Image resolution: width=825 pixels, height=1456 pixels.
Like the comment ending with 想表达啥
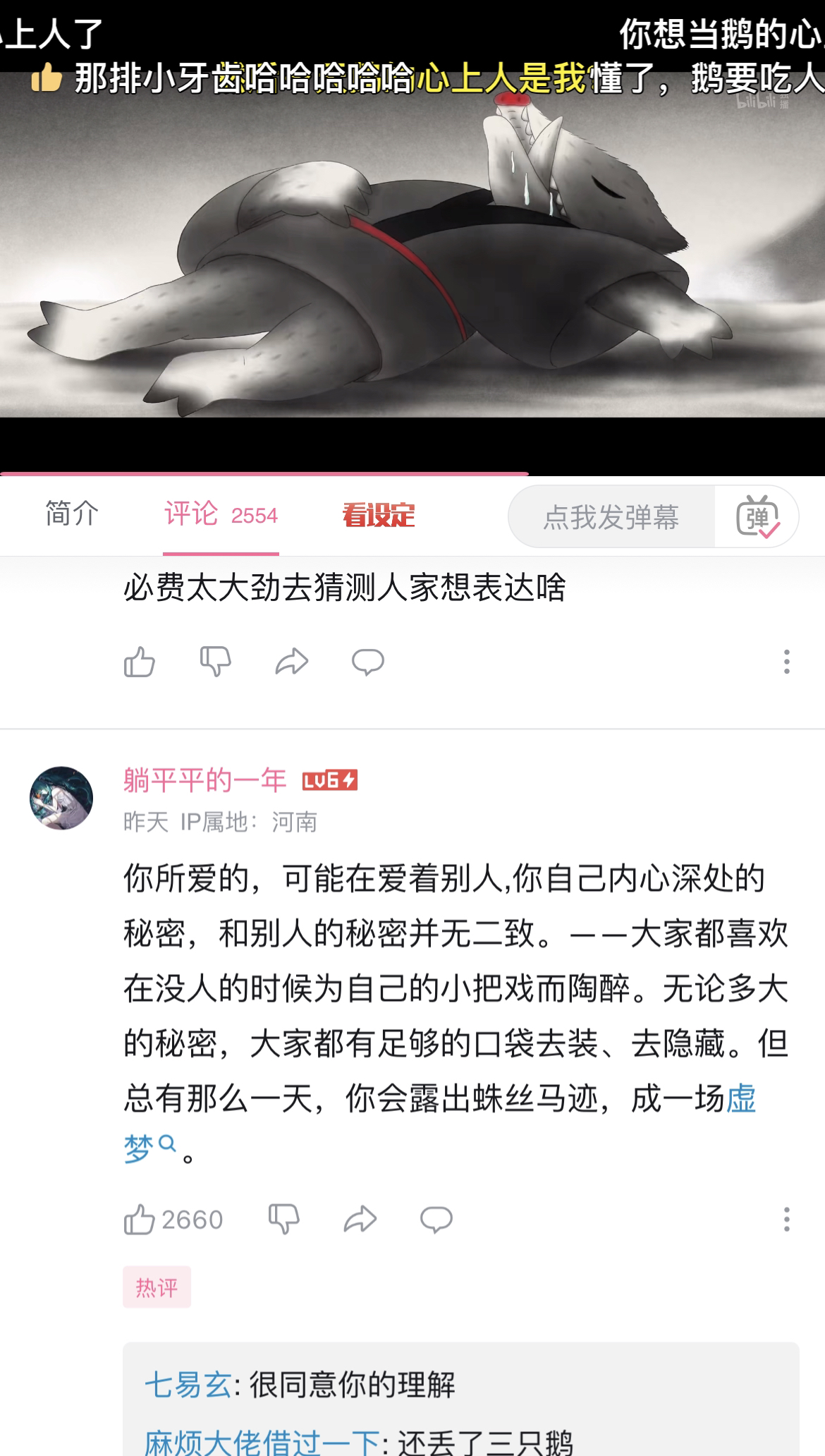pos(139,662)
